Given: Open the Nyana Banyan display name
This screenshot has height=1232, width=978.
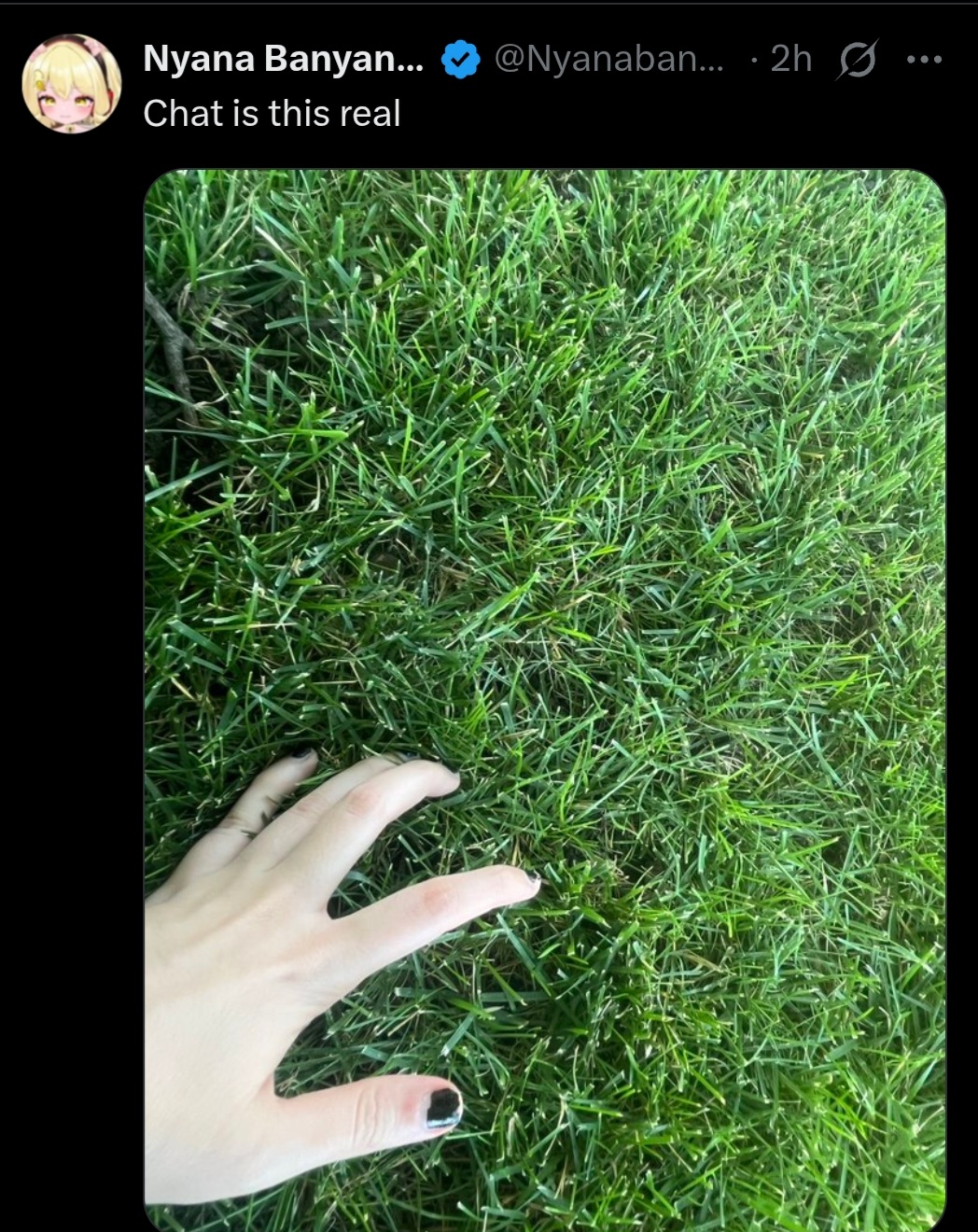Looking at the screenshot, I should coord(282,59).
